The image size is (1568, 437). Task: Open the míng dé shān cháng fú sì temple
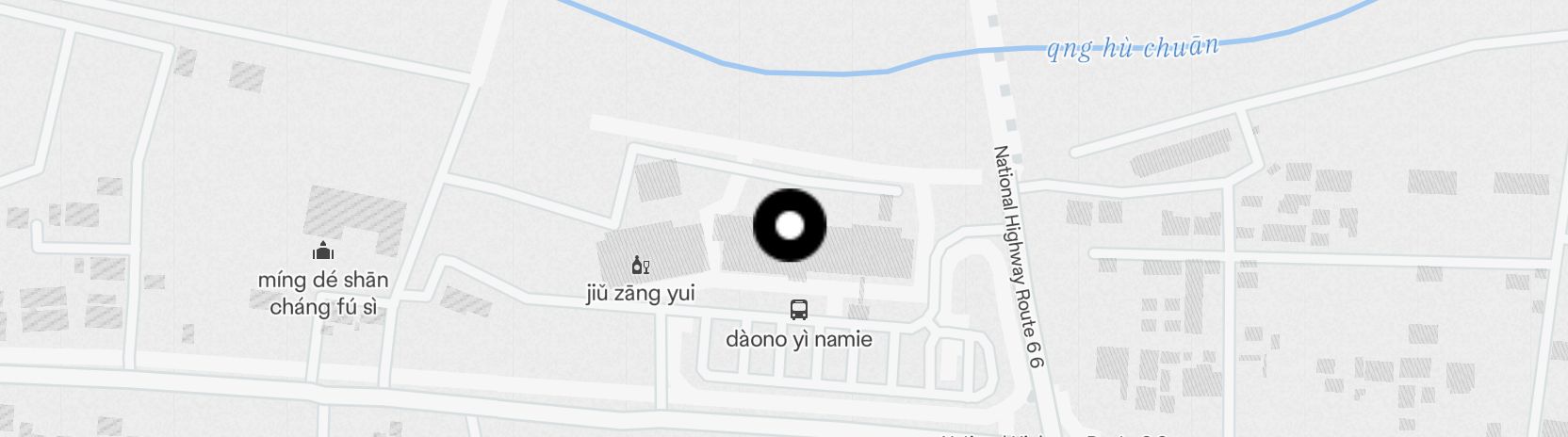[x=323, y=251]
